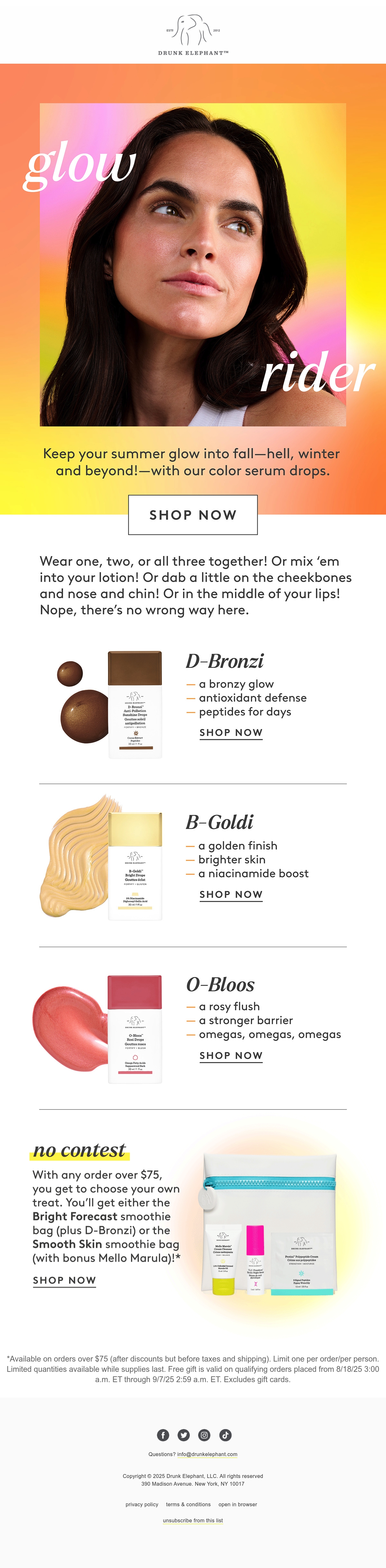The image size is (386, 1568).
Task: Open SHOP NOW link under O-Bloos
Action: (231, 1056)
